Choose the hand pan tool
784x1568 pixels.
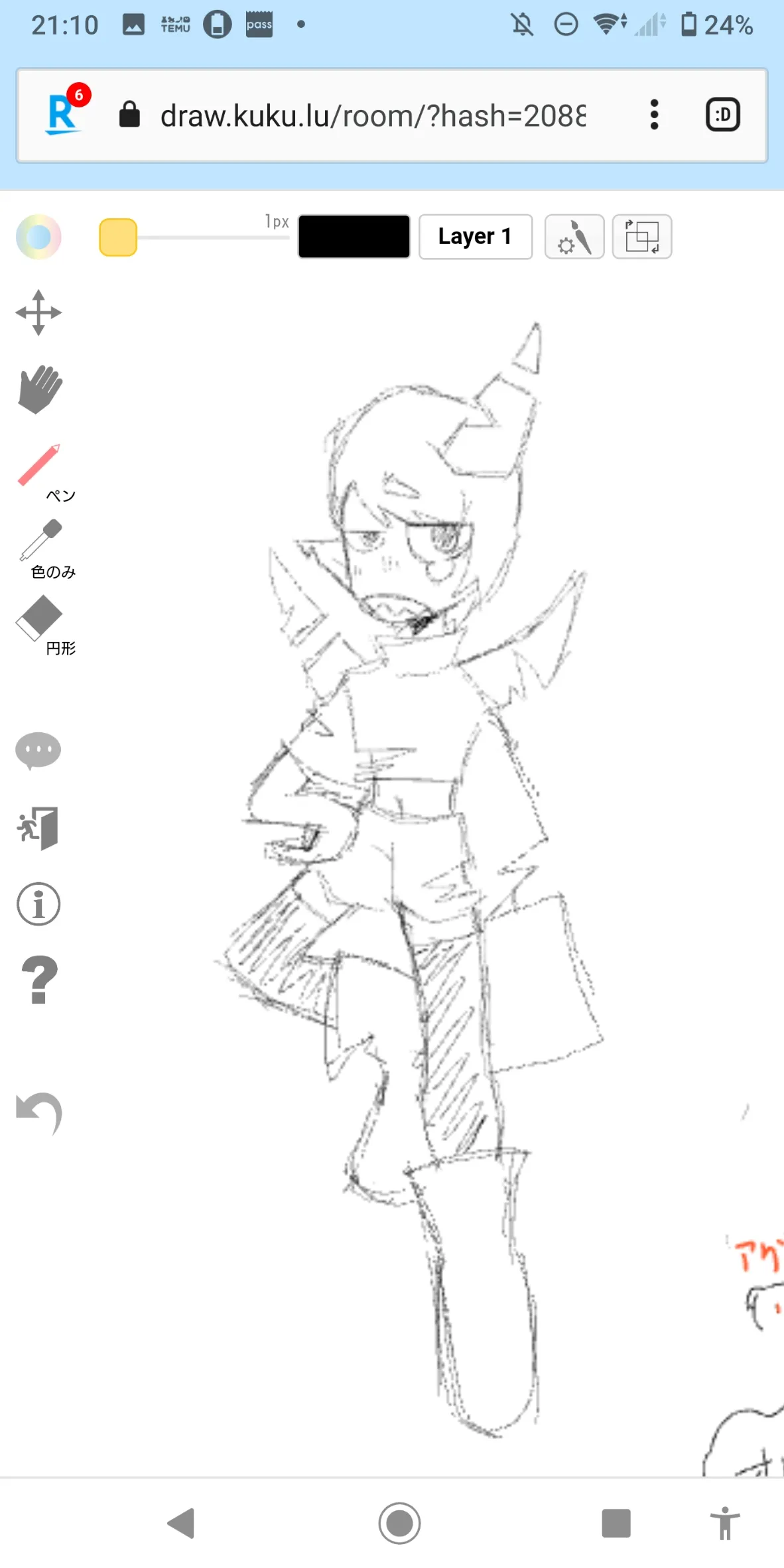click(x=39, y=389)
